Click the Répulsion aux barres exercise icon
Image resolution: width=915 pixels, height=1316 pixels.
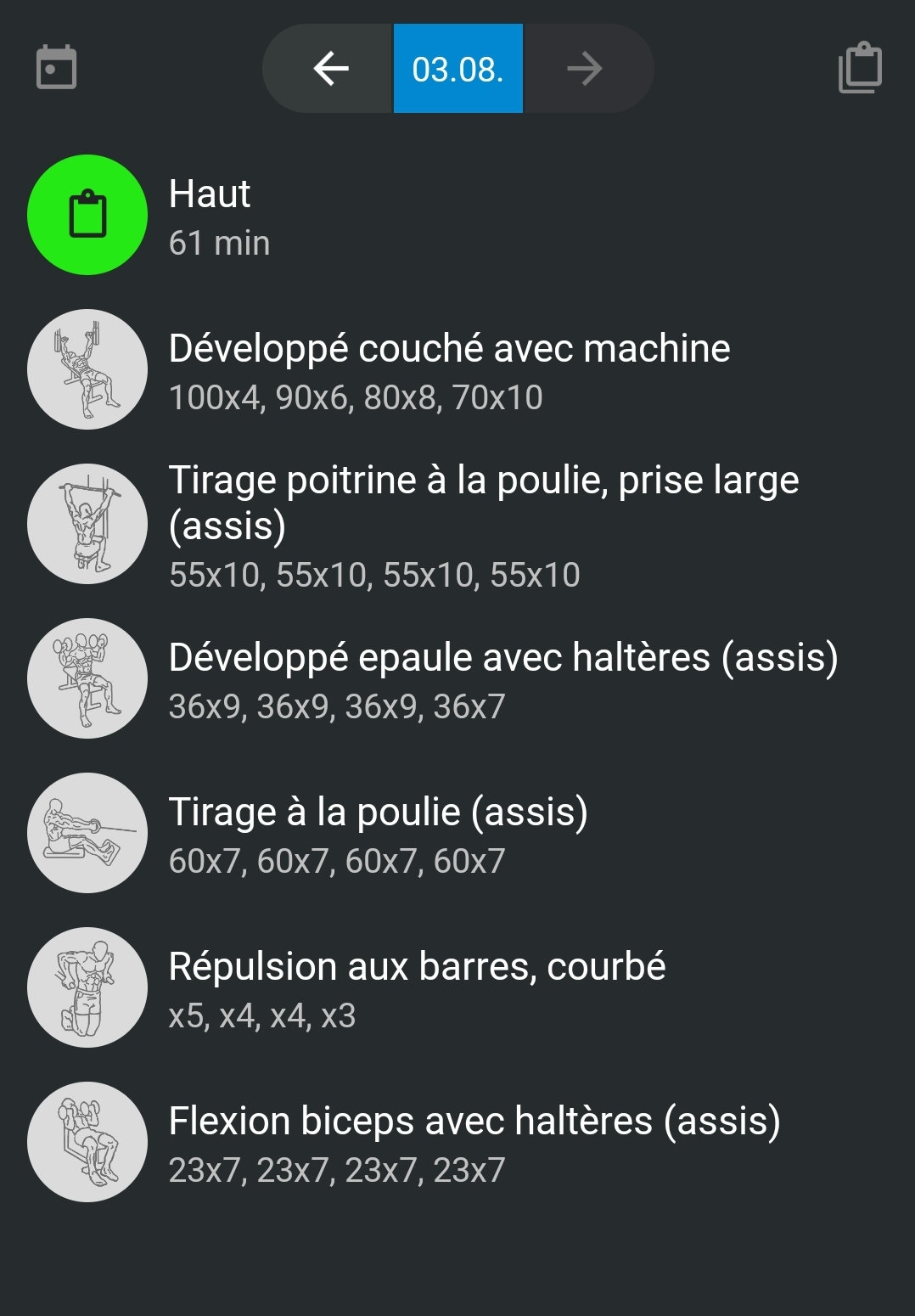(x=87, y=987)
